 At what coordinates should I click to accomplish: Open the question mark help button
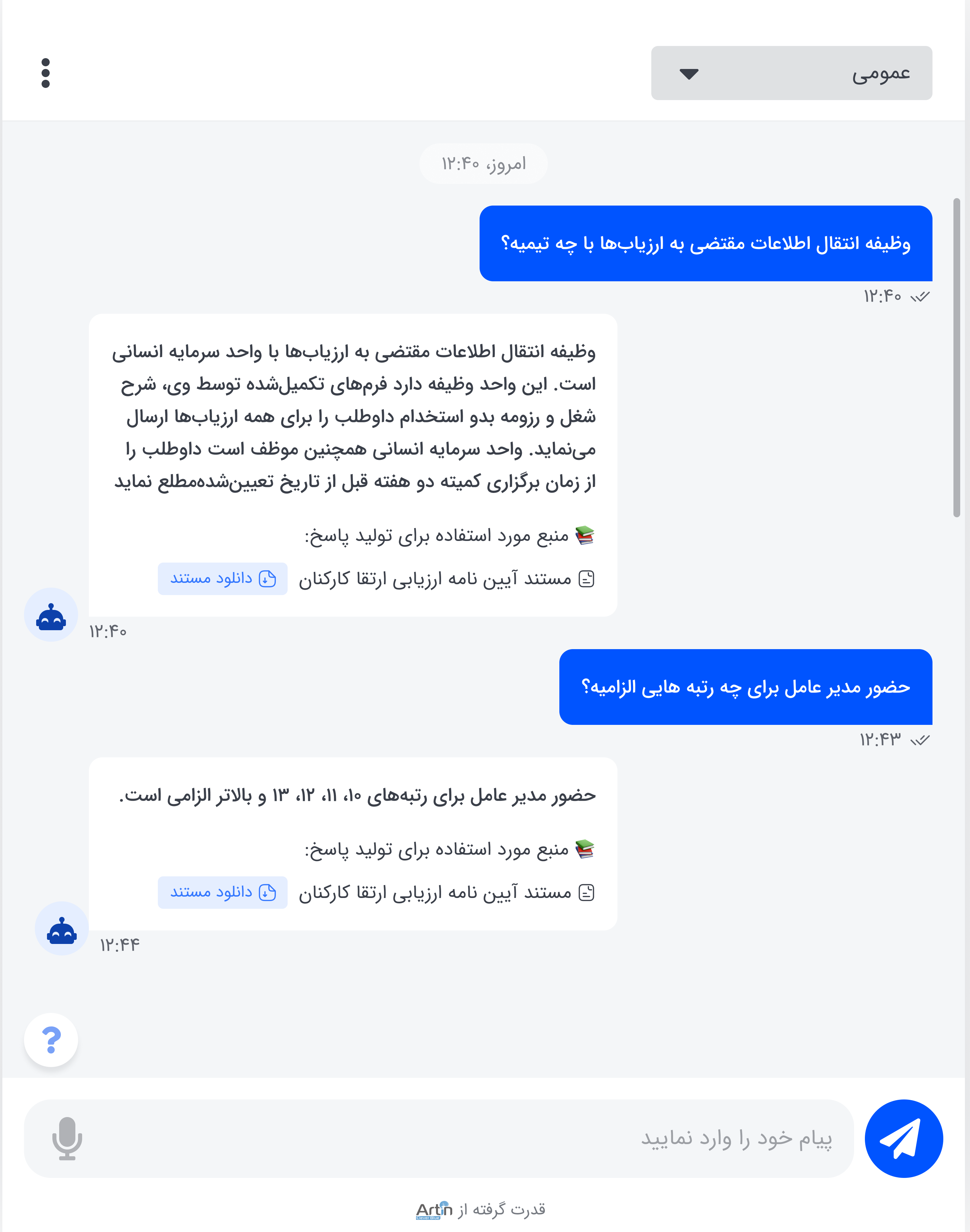(x=51, y=1040)
